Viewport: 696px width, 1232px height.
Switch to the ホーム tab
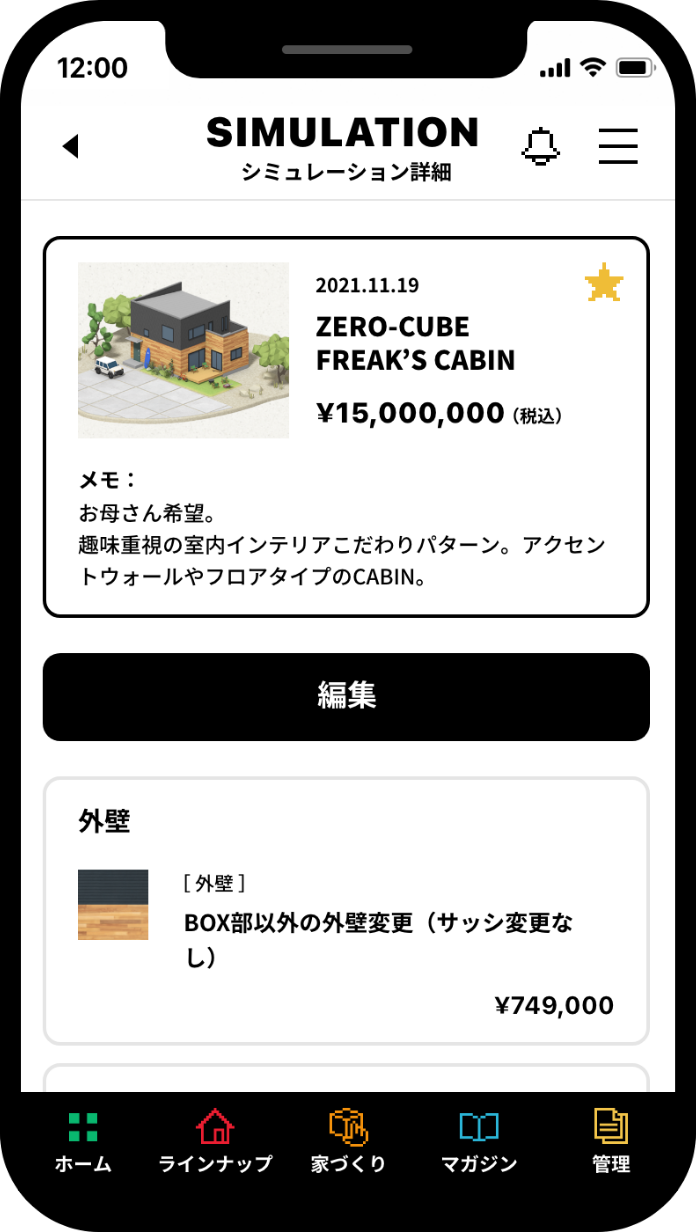click(83, 1141)
